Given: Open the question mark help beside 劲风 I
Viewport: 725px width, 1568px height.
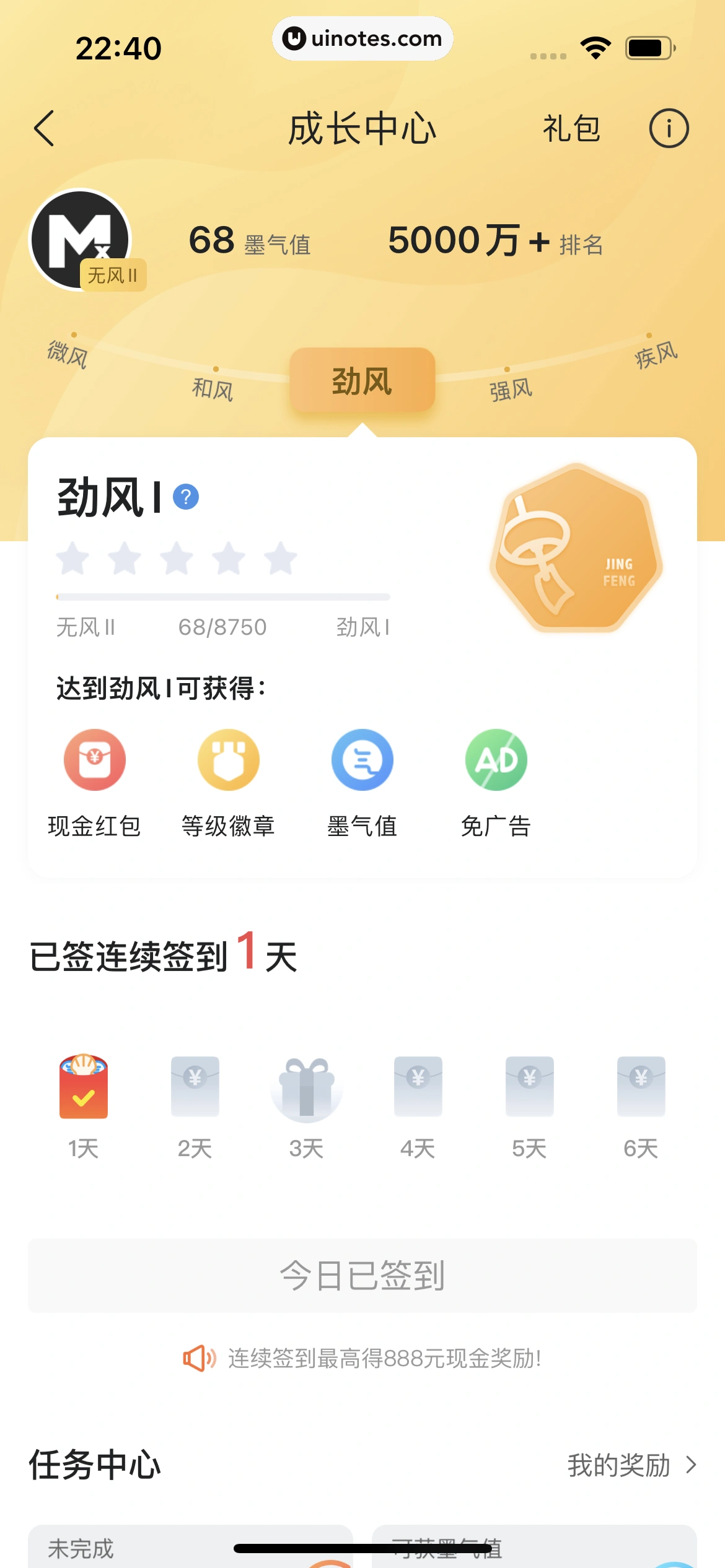Looking at the screenshot, I should point(186,497).
